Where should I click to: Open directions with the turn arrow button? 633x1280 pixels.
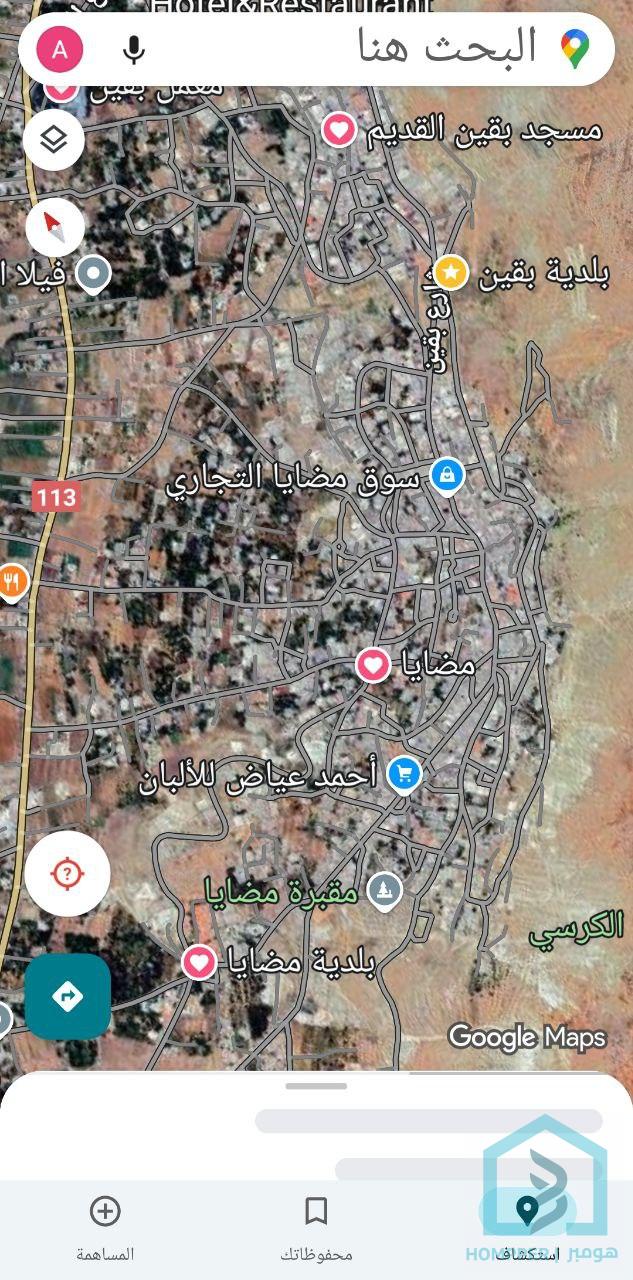pos(67,996)
